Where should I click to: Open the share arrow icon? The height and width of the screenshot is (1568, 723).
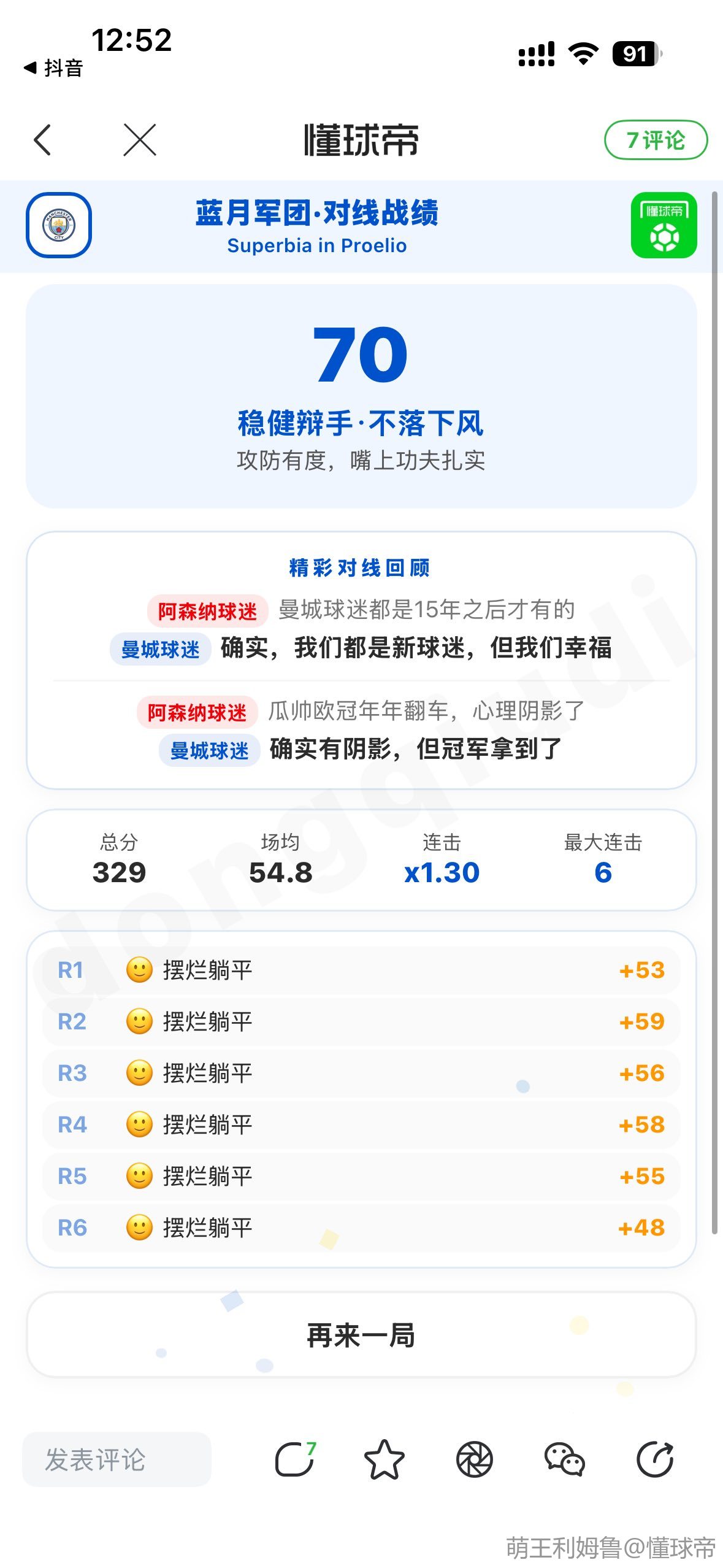655,1459
